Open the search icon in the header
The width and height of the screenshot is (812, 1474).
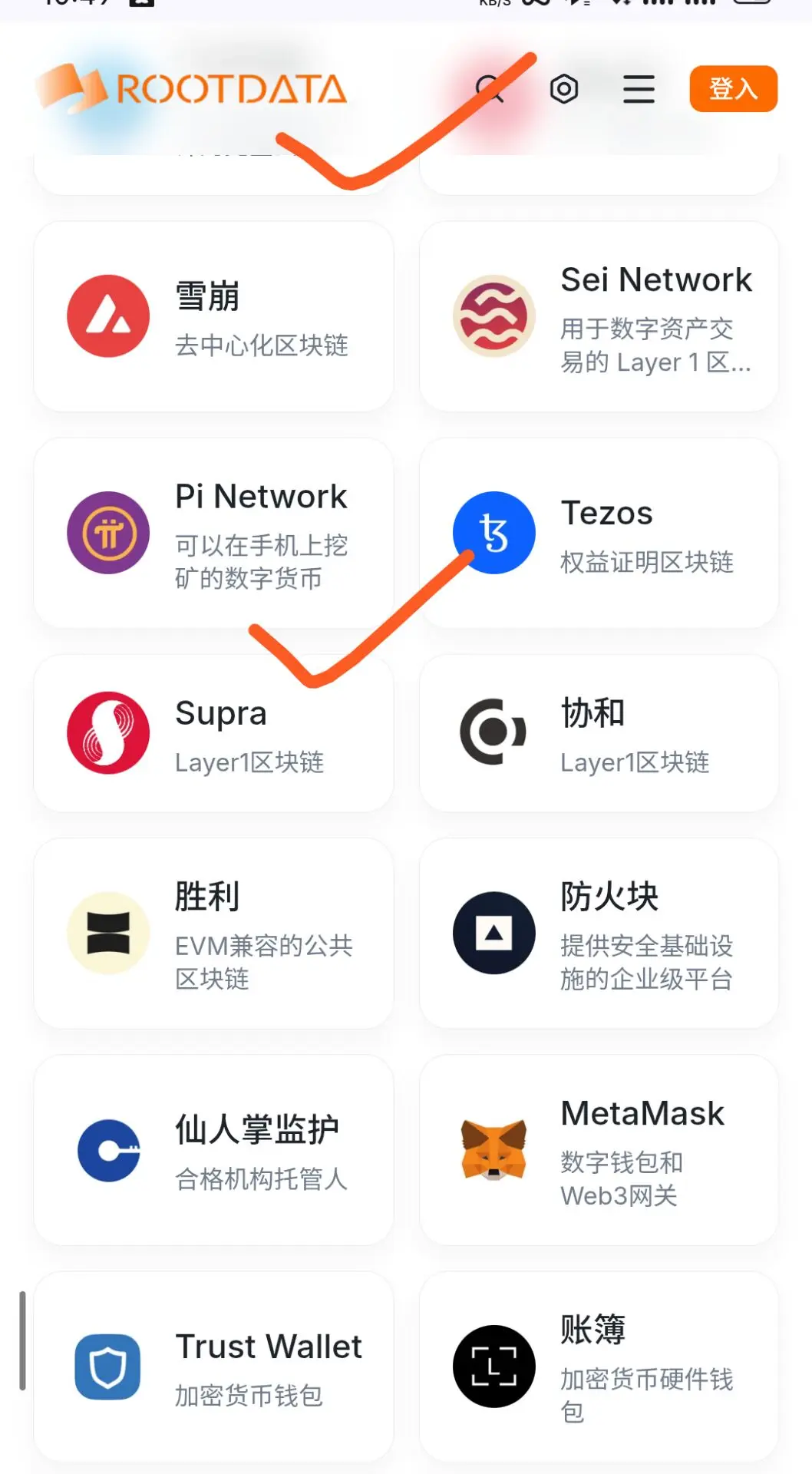pos(489,89)
